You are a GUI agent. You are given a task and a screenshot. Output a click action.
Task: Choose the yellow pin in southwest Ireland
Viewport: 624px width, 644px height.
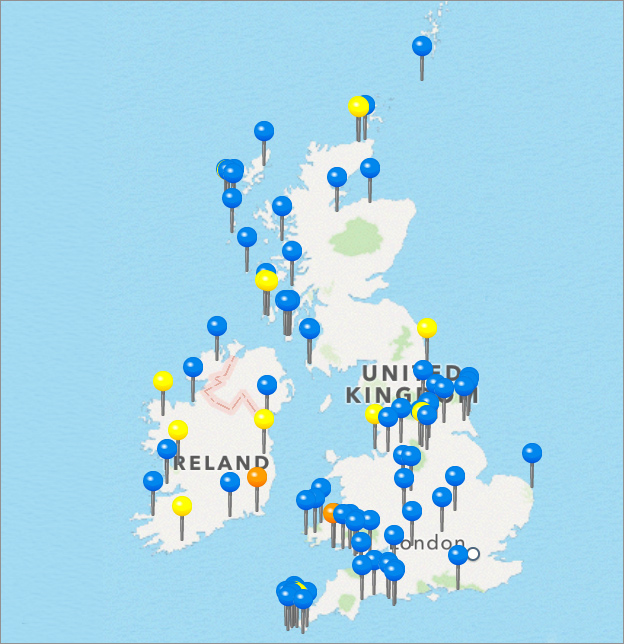tap(182, 506)
